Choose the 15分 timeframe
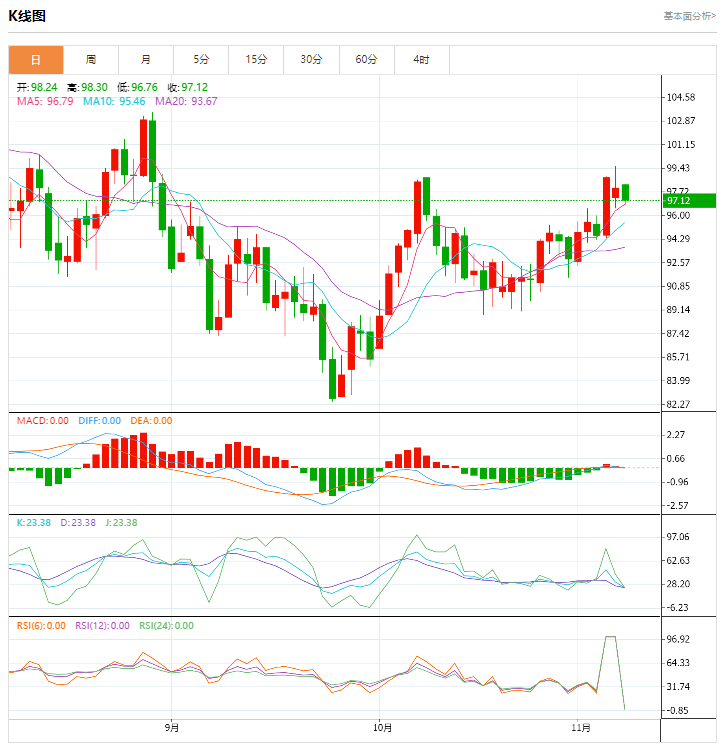Image resolution: width=727 pixels, height=753 pixels. pos(257,60)
